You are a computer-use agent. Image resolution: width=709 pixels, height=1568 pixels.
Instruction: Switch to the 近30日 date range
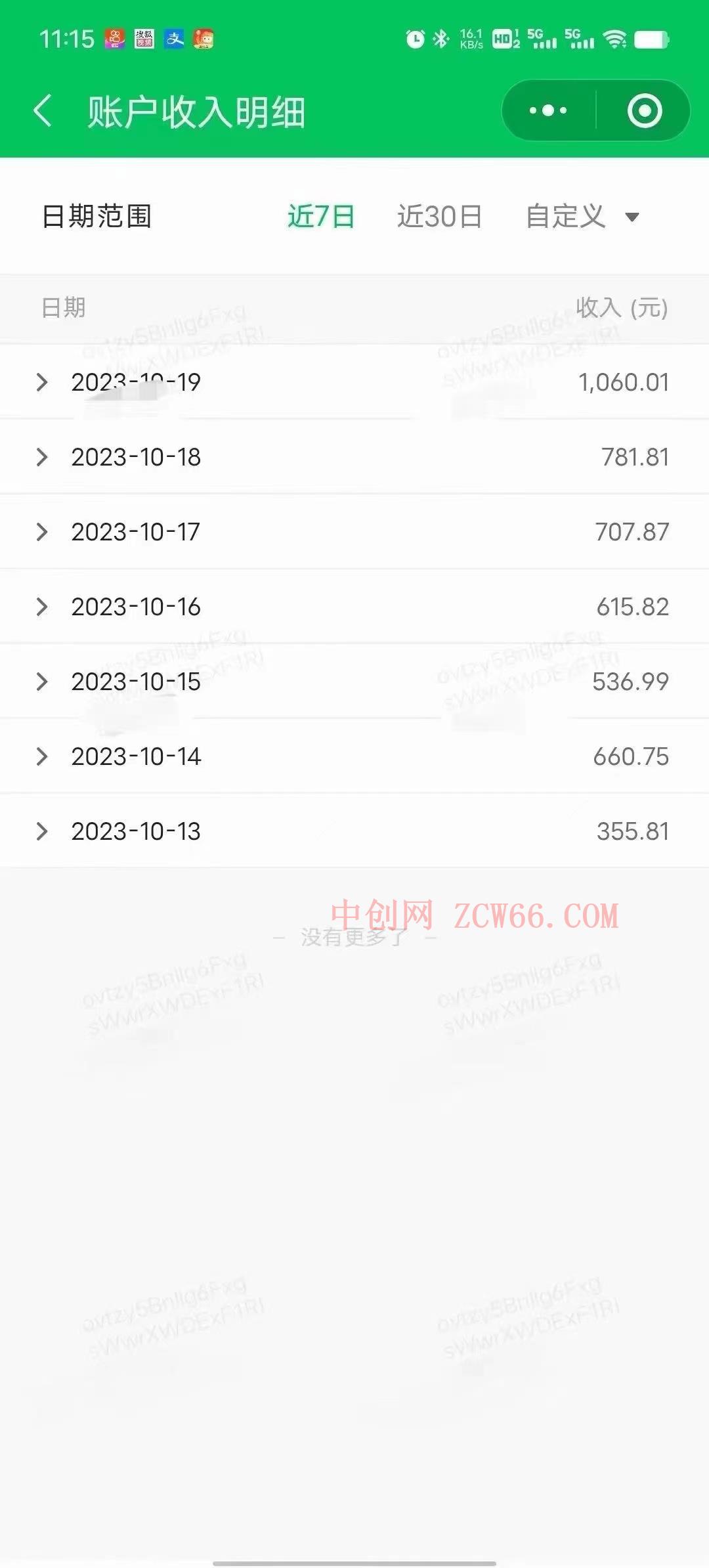click(x=439, y=216)
